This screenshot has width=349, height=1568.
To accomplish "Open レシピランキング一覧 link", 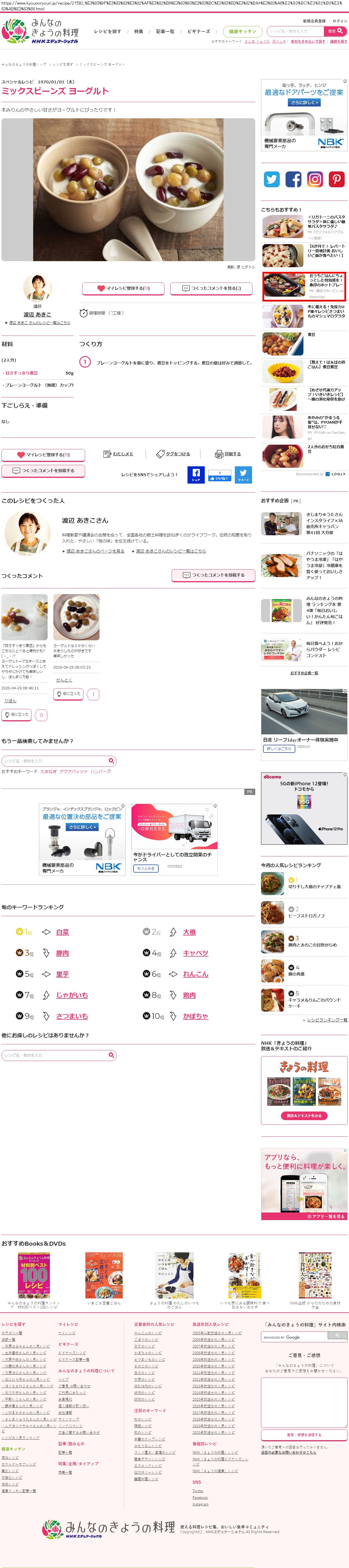I will pyautogui.click(x=327, y=1019).
